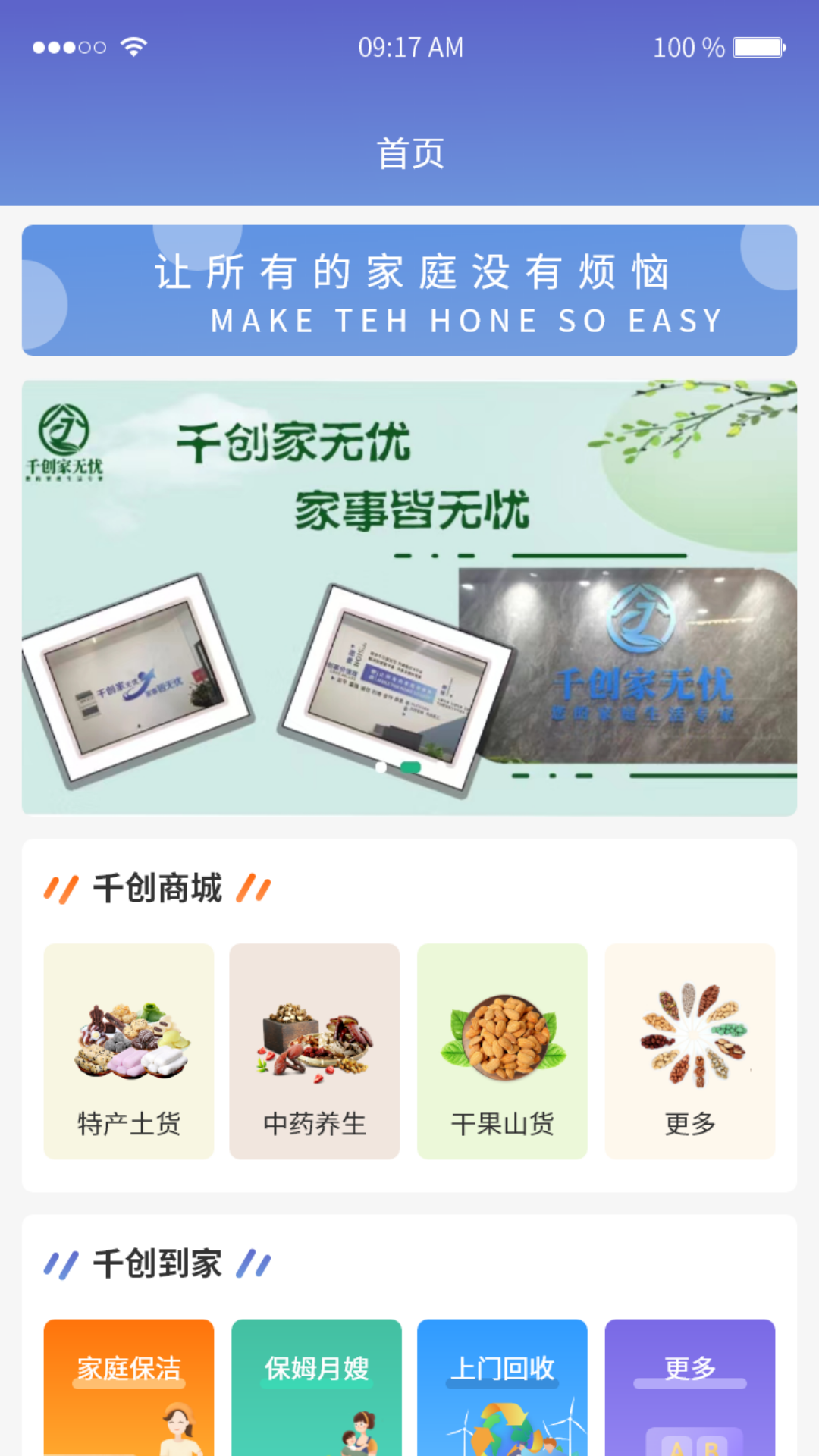This screenshot has width=819, height=1456.
Task: Expand the 千创商城 section header
Action: [x=155, y=886]
